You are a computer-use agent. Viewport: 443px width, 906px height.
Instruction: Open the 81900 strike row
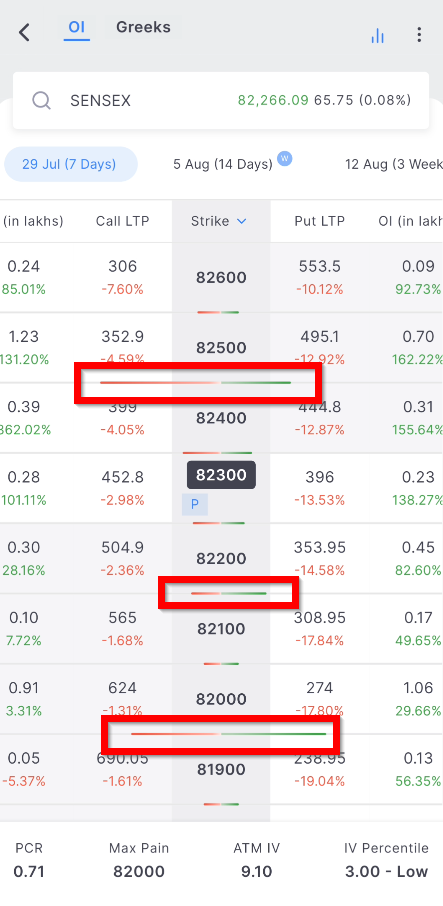(x=221, y=770)
